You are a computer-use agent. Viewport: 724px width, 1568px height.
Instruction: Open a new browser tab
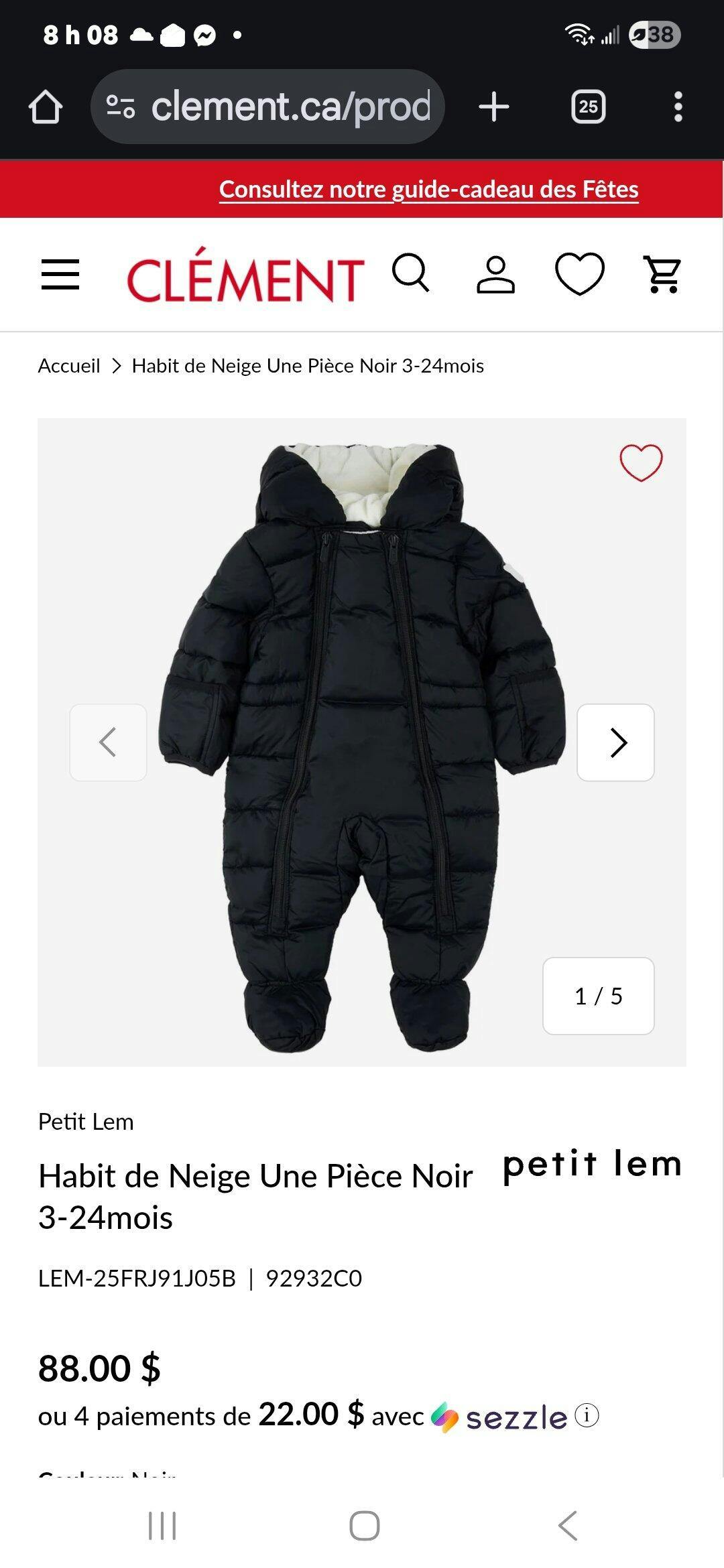coord(494,107)
